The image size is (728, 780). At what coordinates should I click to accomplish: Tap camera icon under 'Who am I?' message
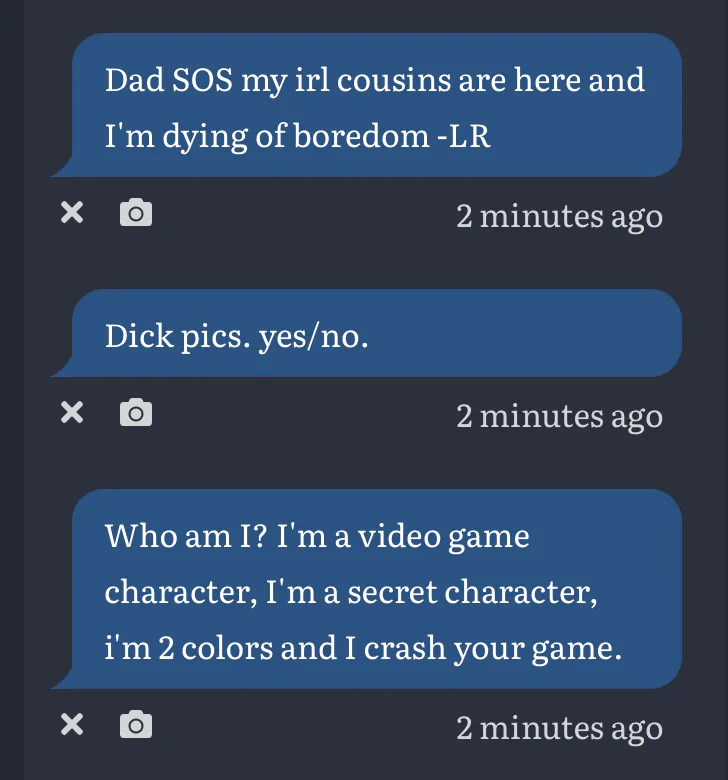(136, 724)
